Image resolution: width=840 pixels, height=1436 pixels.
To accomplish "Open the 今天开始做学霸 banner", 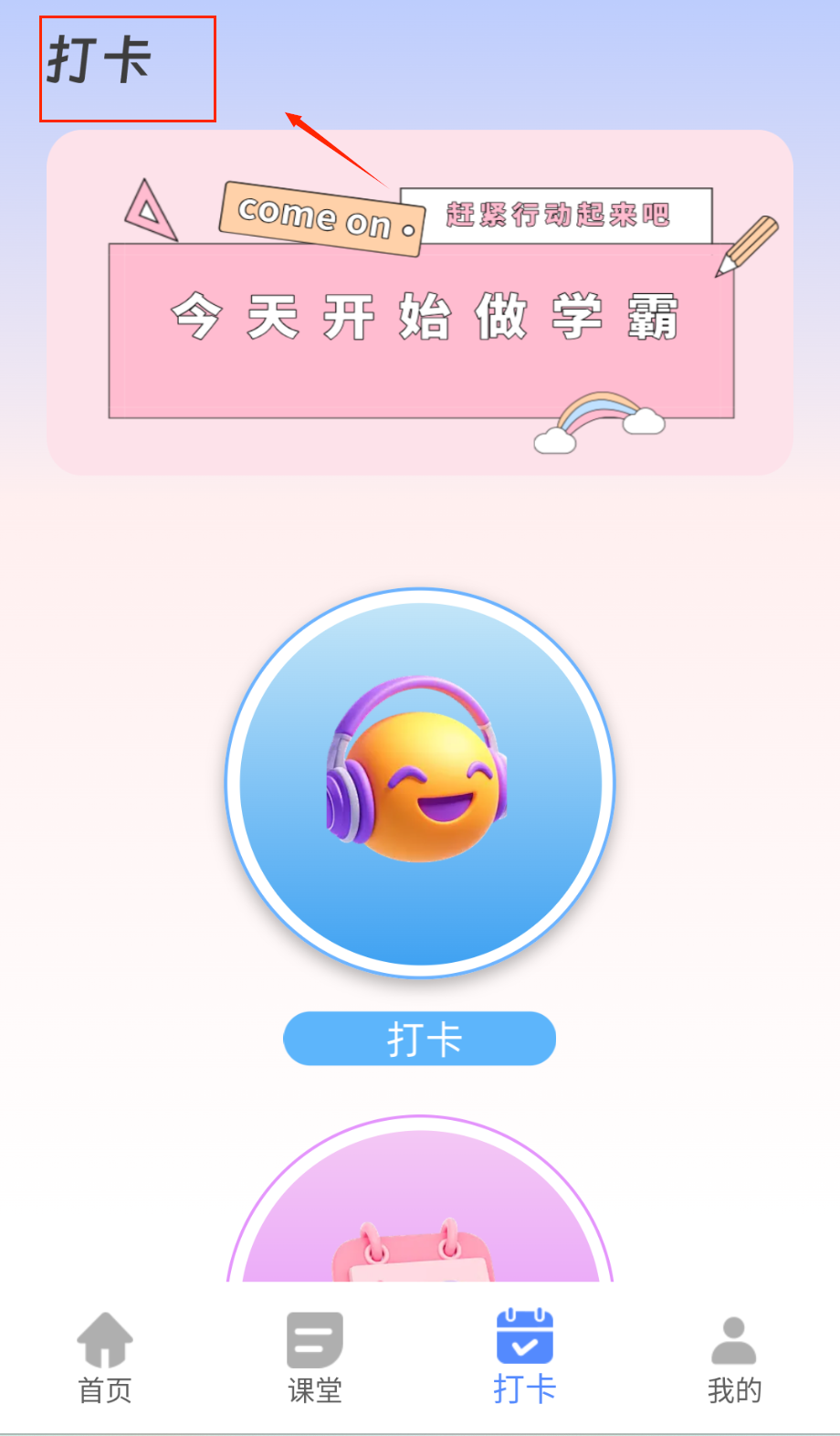I will tap(420, 302).
